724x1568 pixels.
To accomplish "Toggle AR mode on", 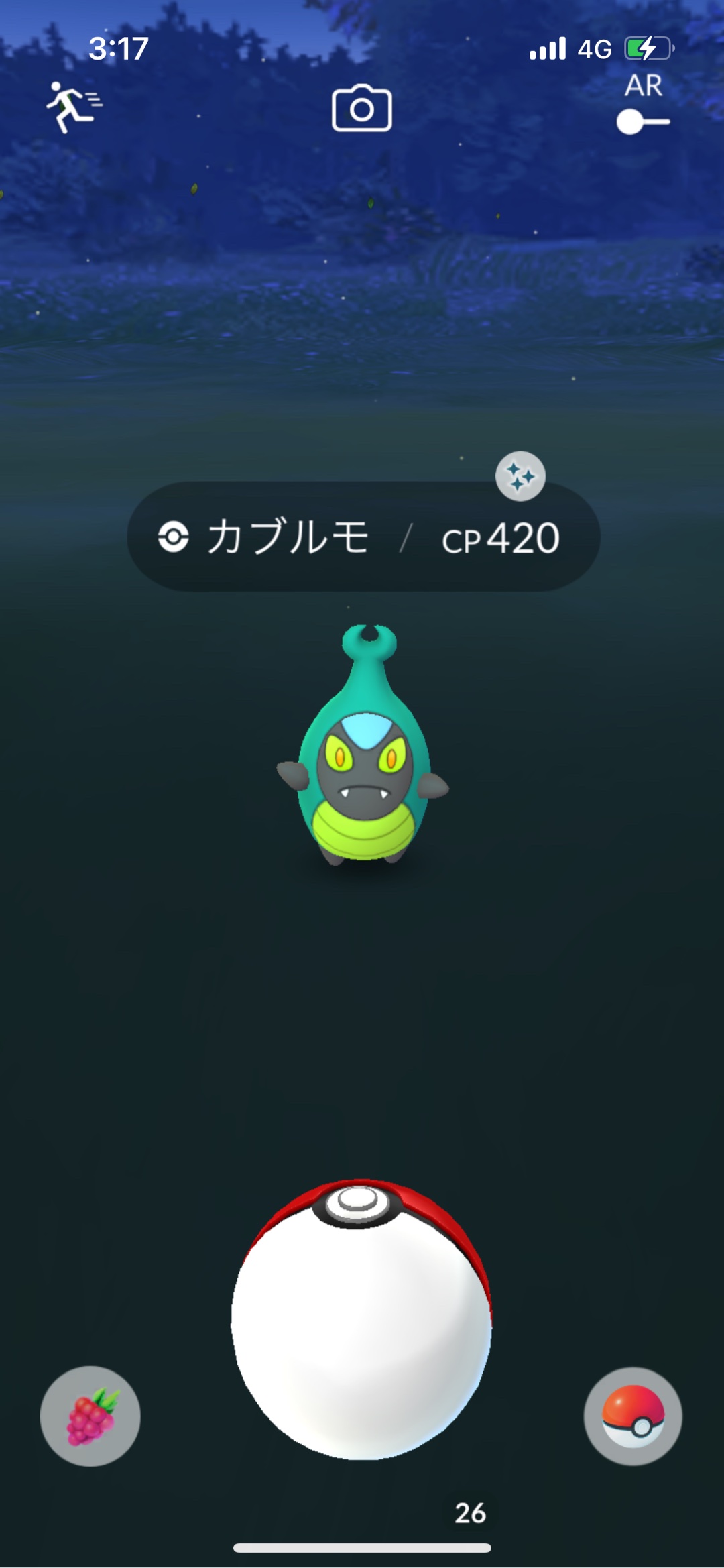I will tap(642, 121).
